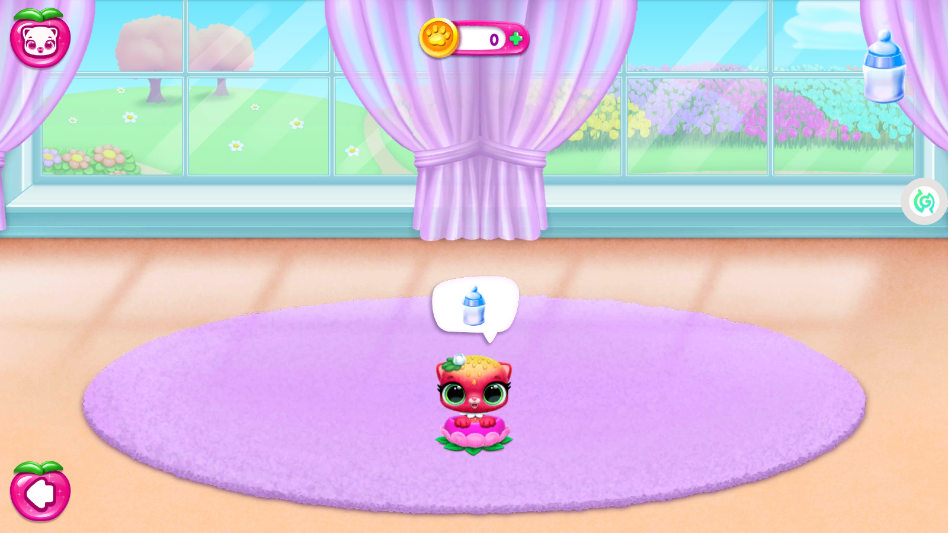The width and height of the screenshot is (948, 533).
Task: Tap the green swirl side button
Action: tap(923, 202)
